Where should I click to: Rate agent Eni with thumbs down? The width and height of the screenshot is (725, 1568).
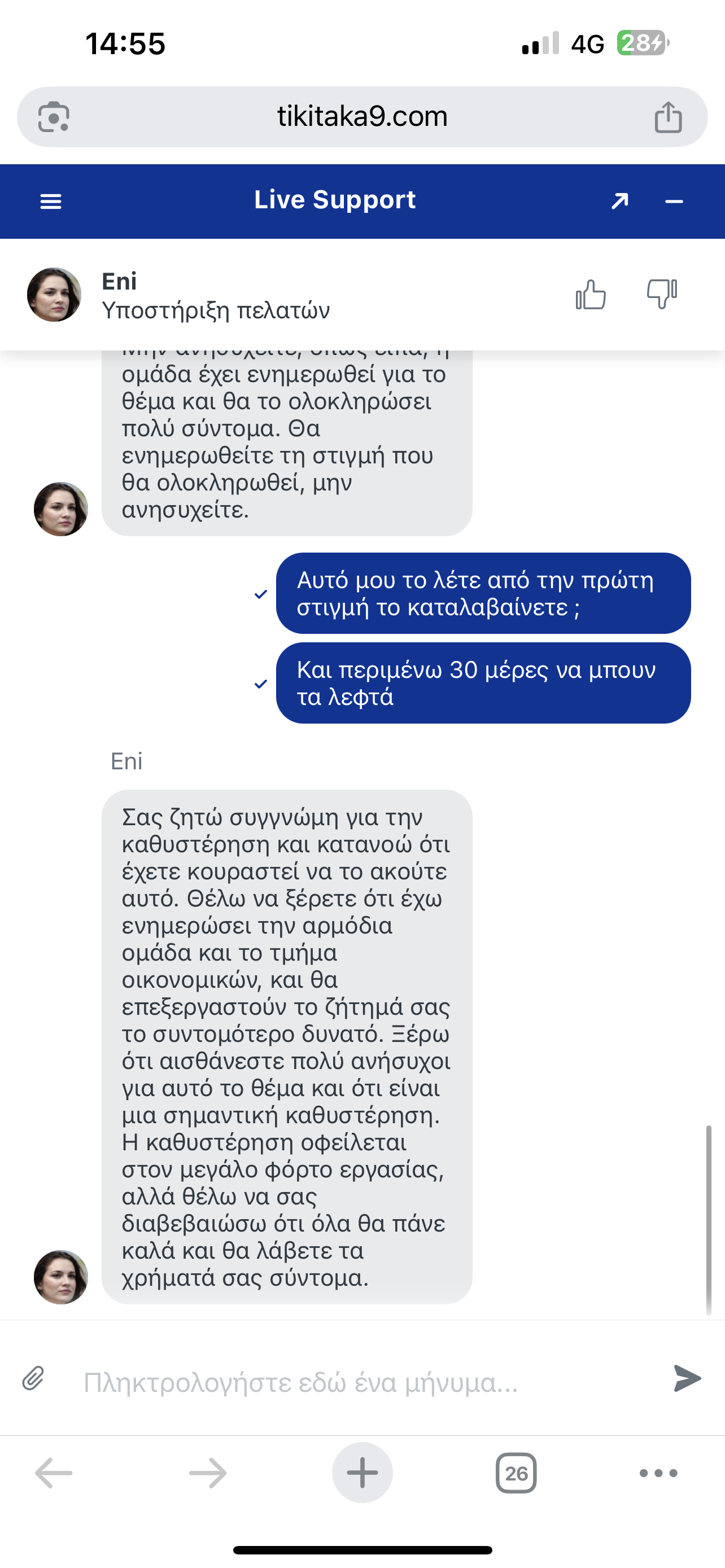662,295
